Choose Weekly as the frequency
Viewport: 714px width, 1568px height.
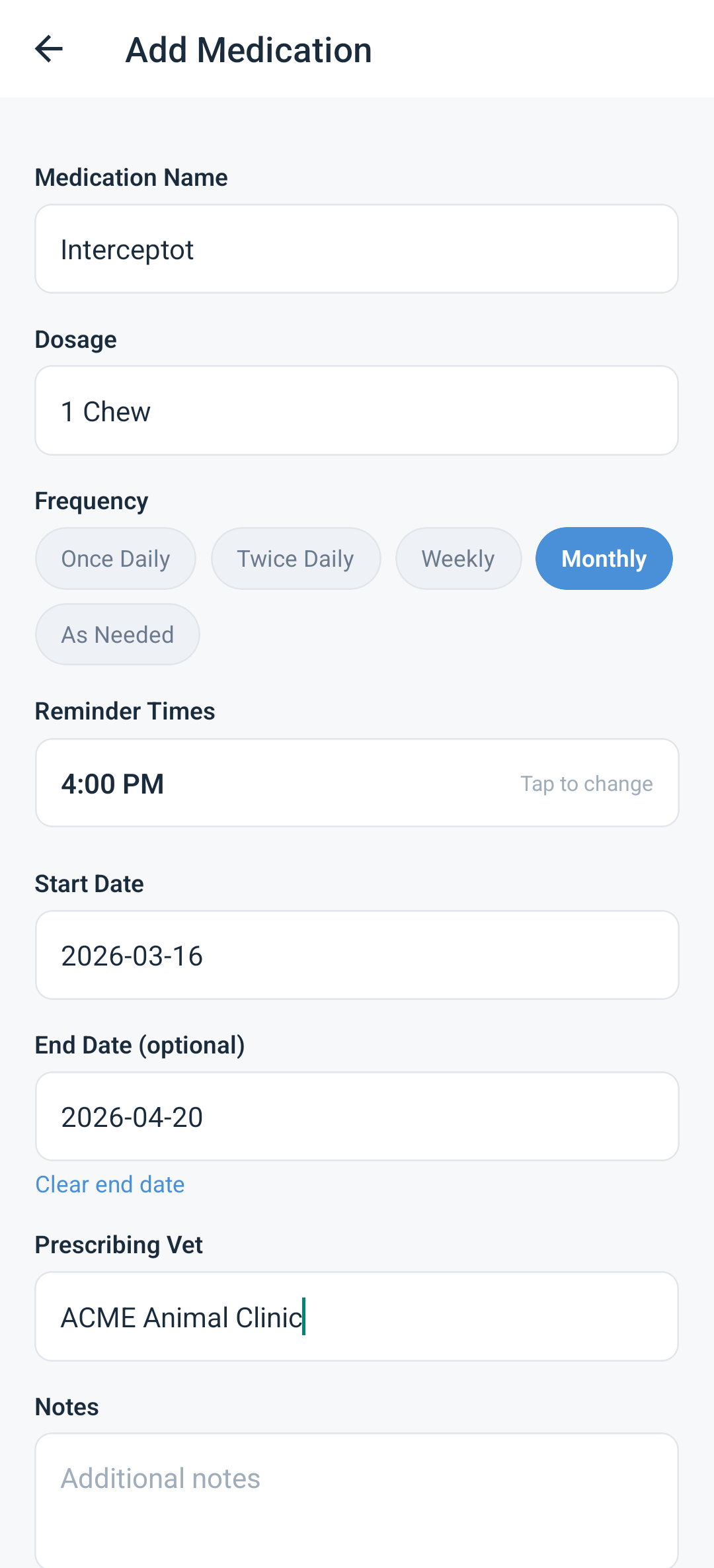pyautogui.click(x=458, y=558)
